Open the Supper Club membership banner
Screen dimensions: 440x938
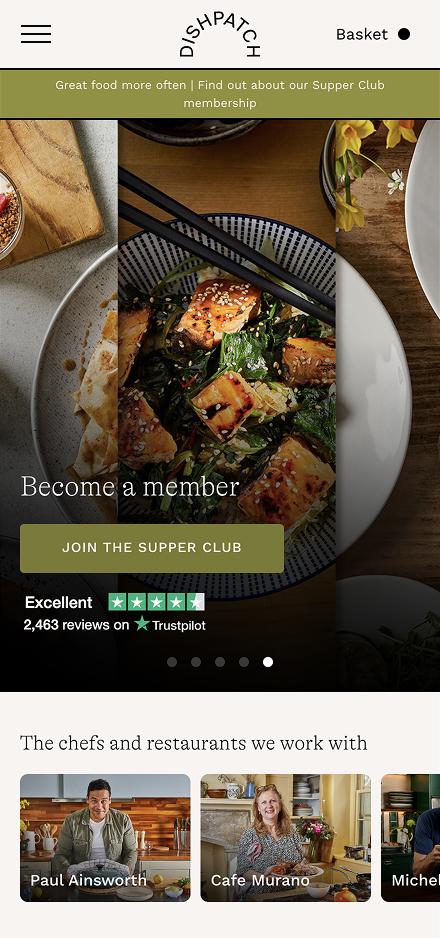click(220, 94)
